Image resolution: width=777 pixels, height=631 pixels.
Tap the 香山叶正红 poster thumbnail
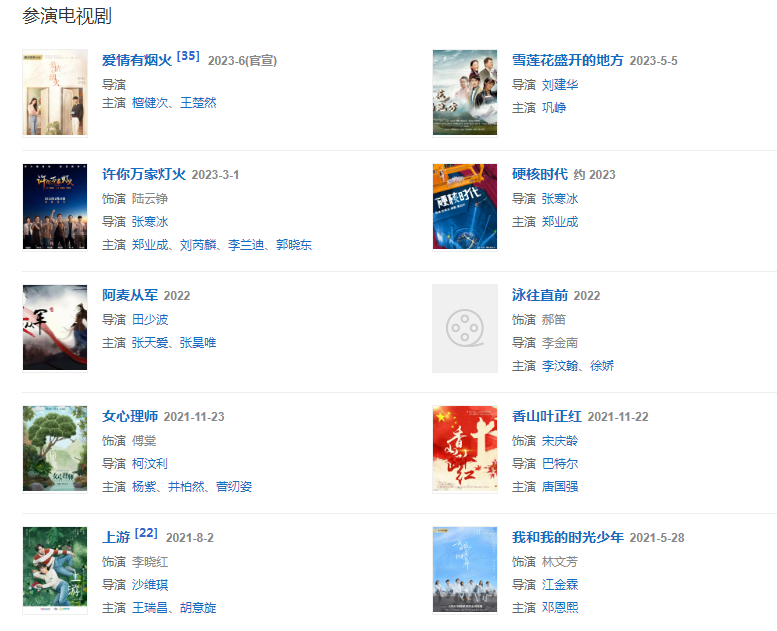(465, 449)
